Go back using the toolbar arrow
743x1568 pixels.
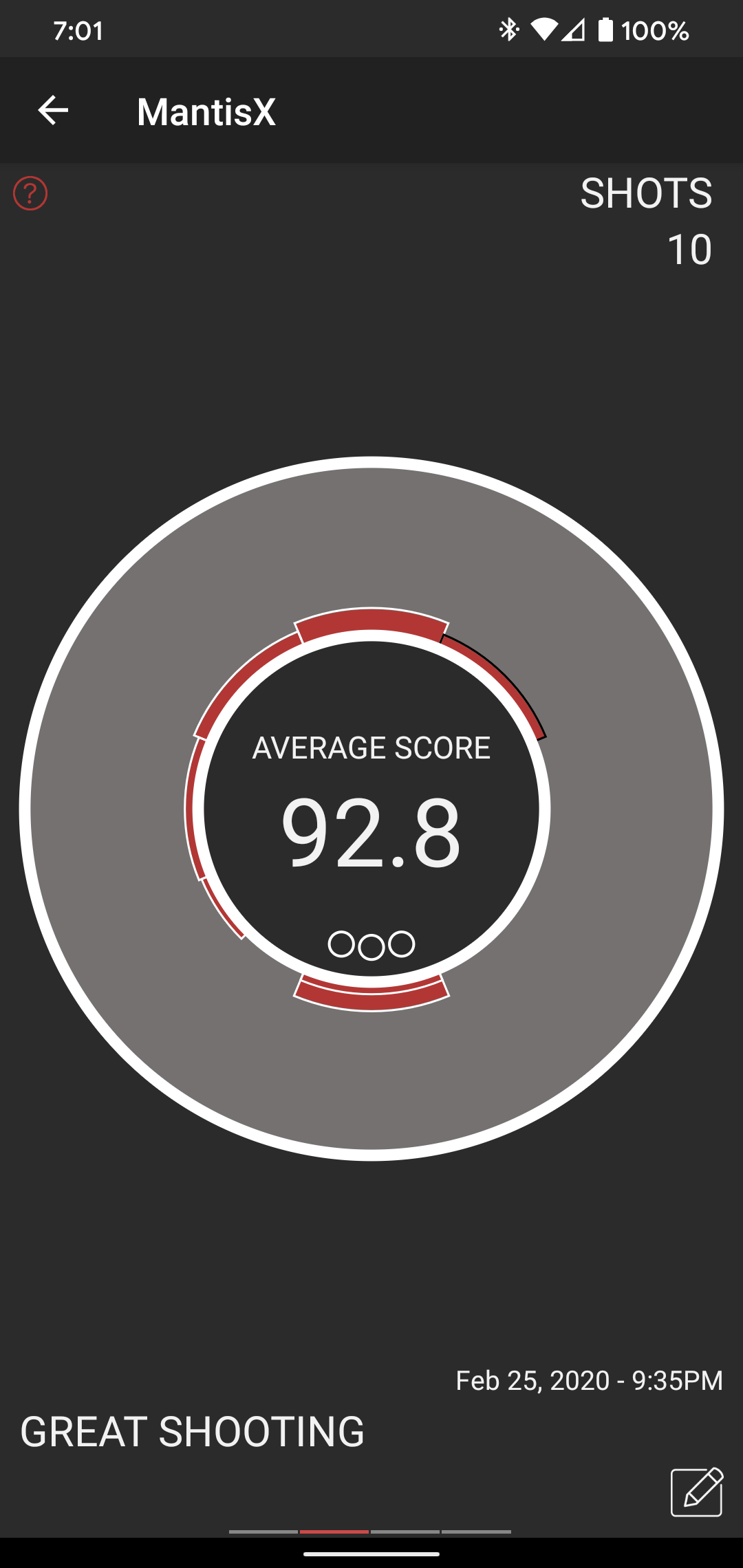click(x=53, y=111)
